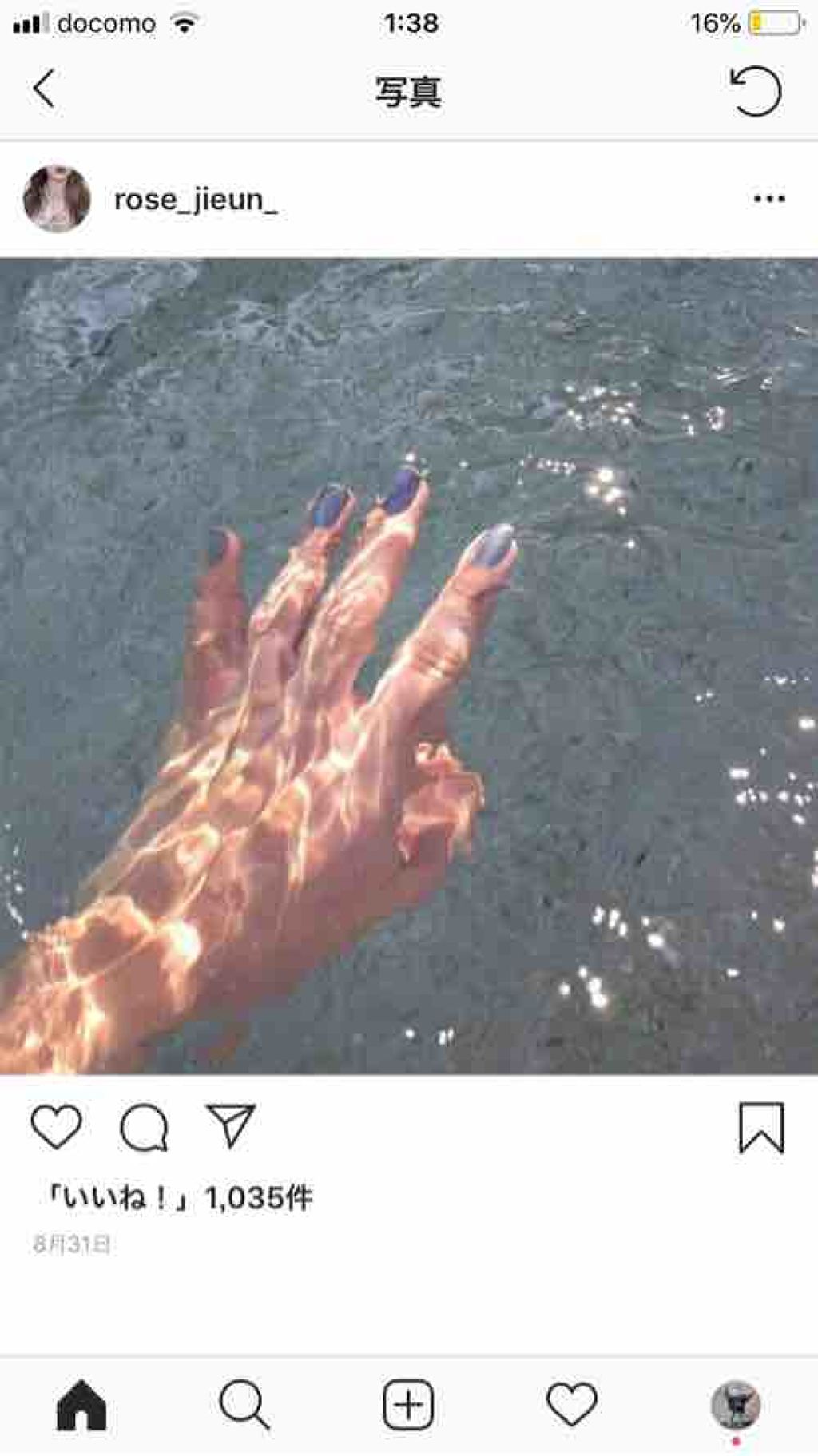Refresh the photo page
The height and width of the screenshot is (1456, 818).
[x=755, y=91]
